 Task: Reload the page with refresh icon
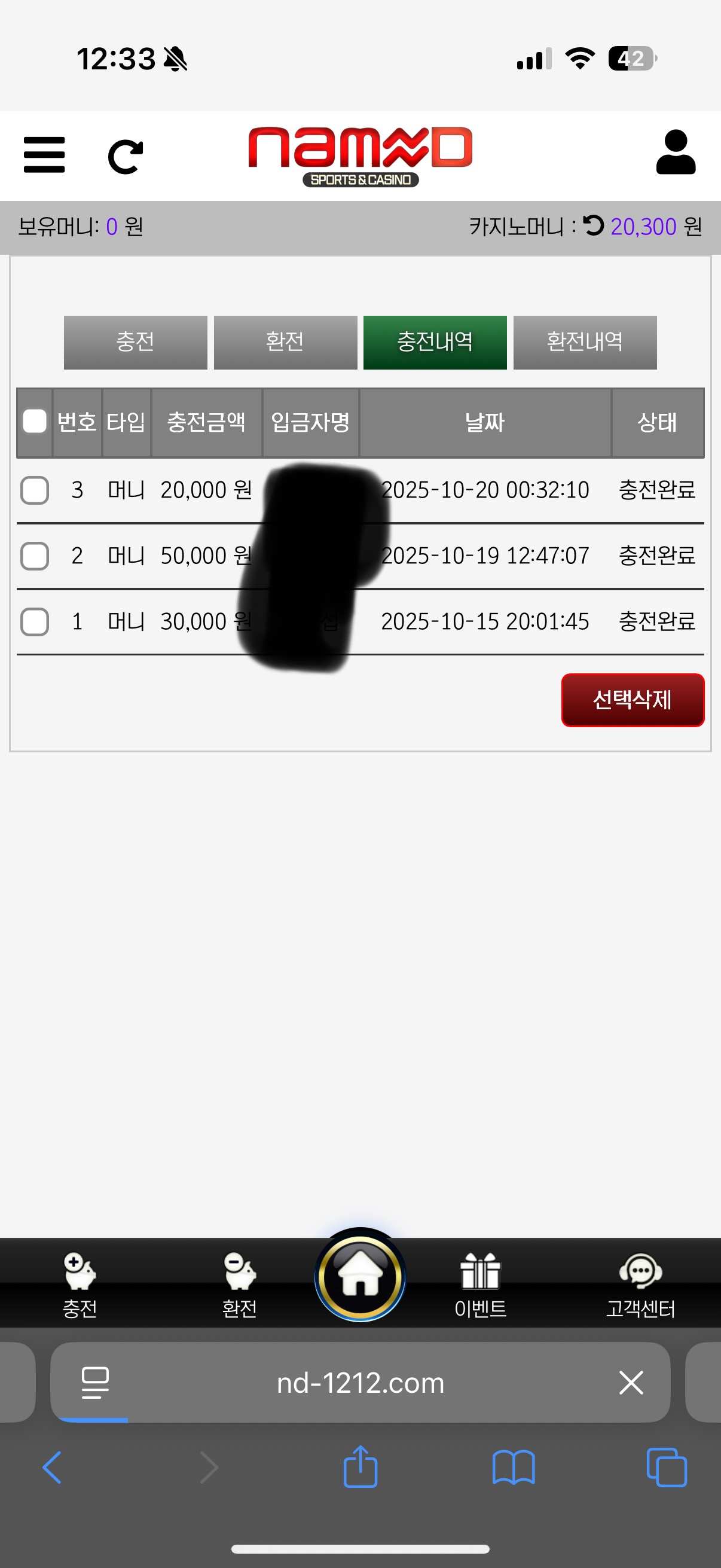pos(126,157)
